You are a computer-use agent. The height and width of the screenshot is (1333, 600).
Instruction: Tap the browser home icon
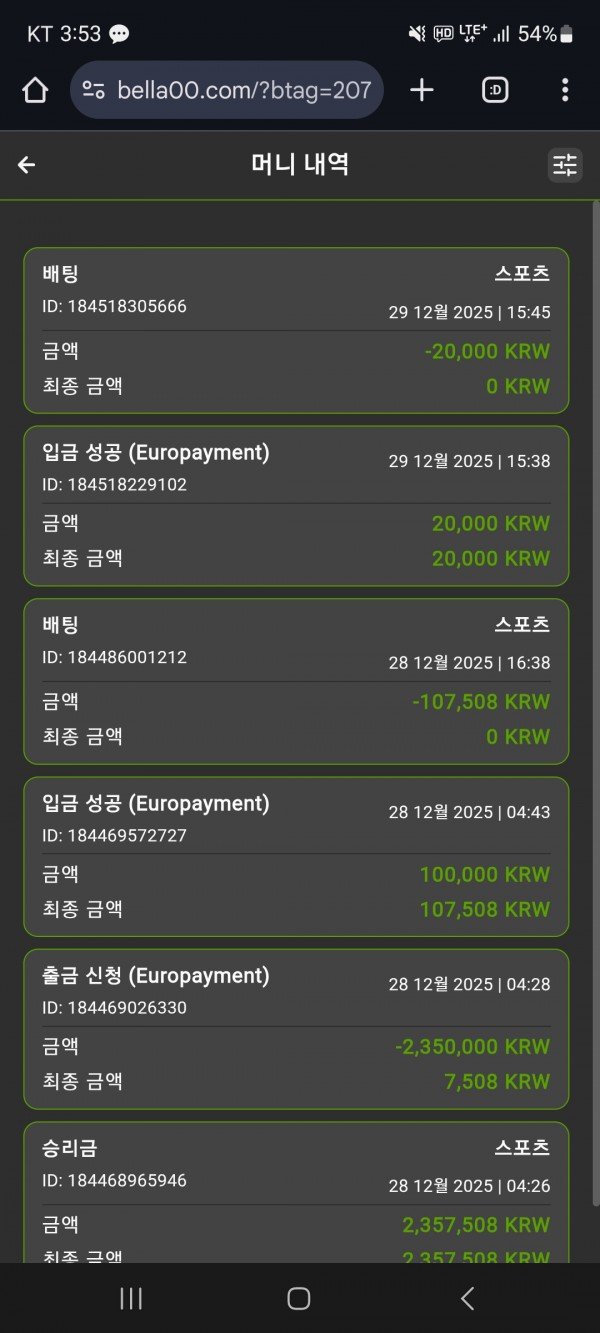(35, 91)
